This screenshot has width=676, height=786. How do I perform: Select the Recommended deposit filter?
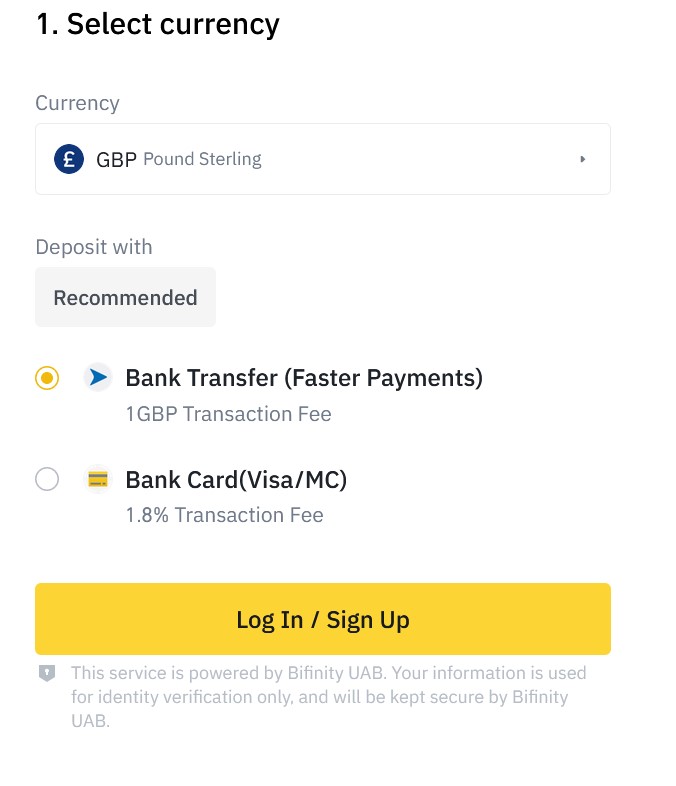[x=125, y=298]
